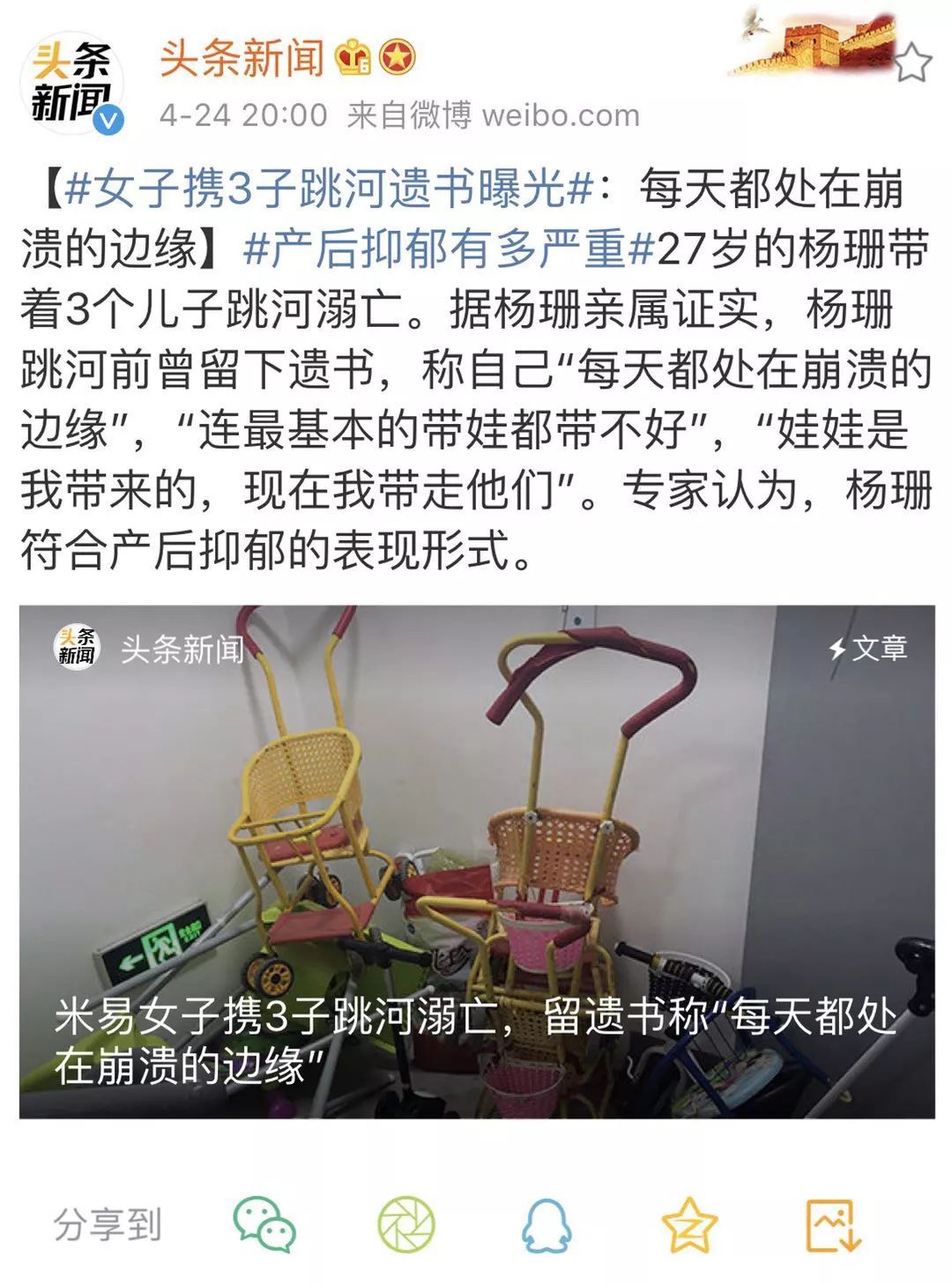Open hashtag #女子携3子跳河遗书曝光#

(328, 189)
